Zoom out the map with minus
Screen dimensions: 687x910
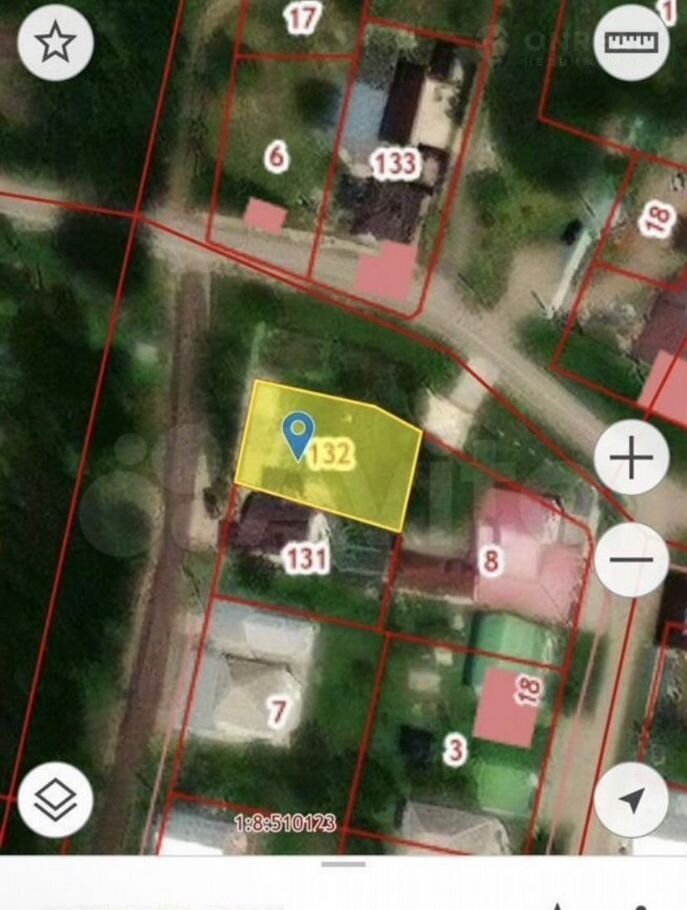[631, 559]
